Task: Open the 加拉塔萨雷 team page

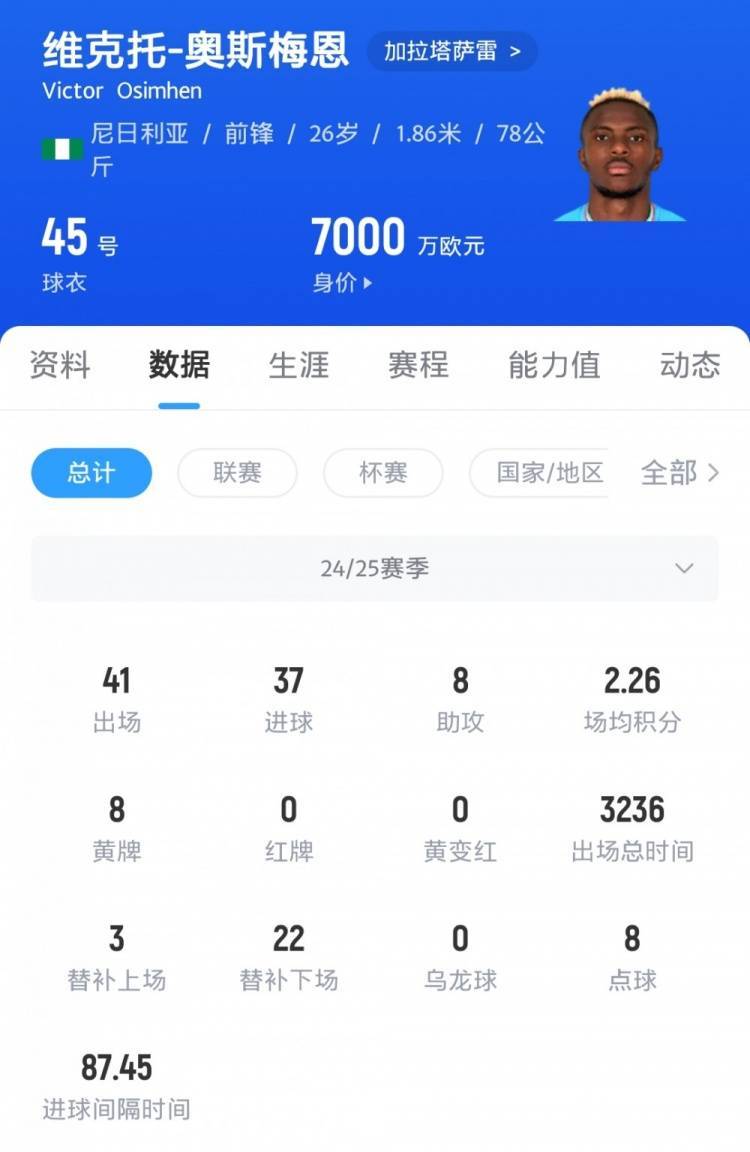Action: click(x=452, y=51)
